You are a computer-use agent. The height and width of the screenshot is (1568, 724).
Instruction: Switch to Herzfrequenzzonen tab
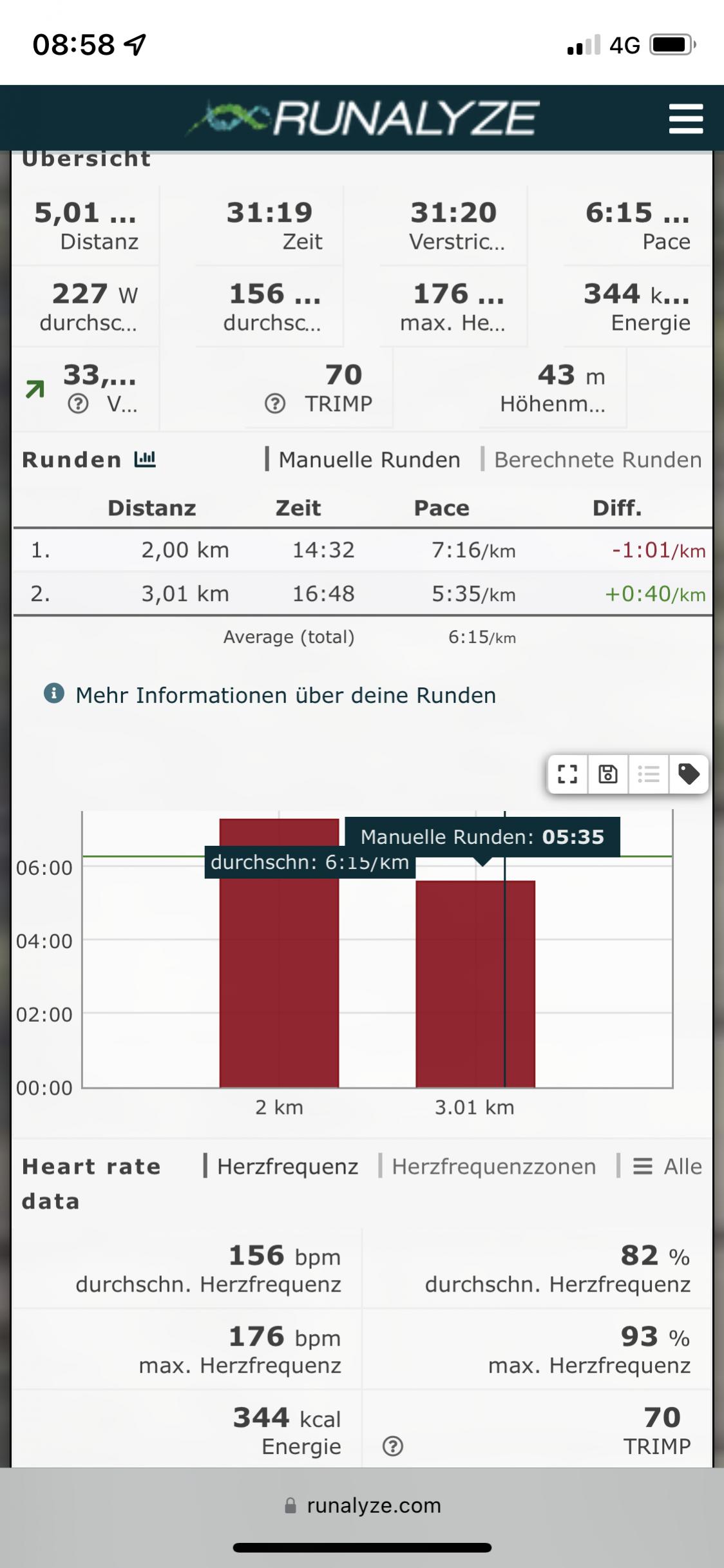tap(493, 1167)
